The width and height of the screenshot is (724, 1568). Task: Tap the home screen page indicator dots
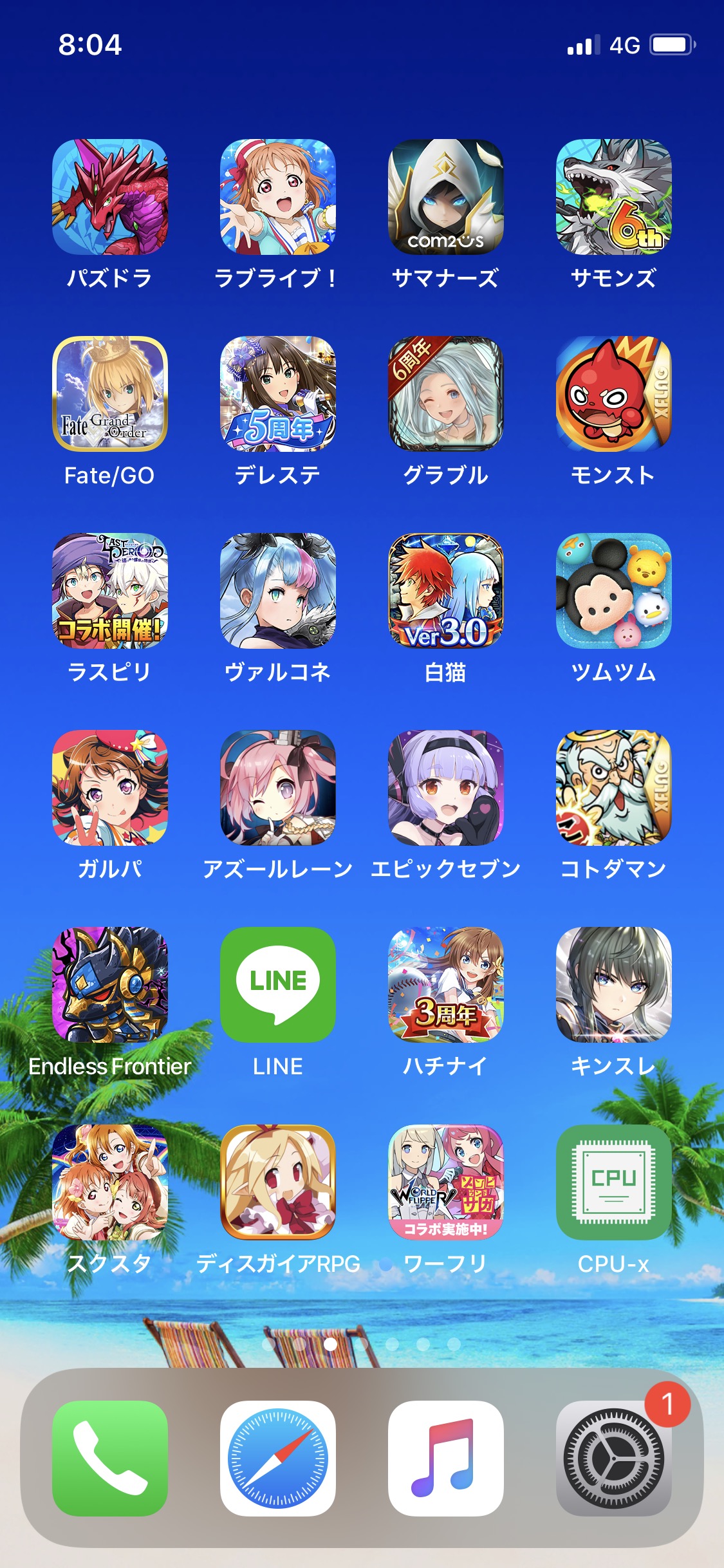coord(362,1344)
